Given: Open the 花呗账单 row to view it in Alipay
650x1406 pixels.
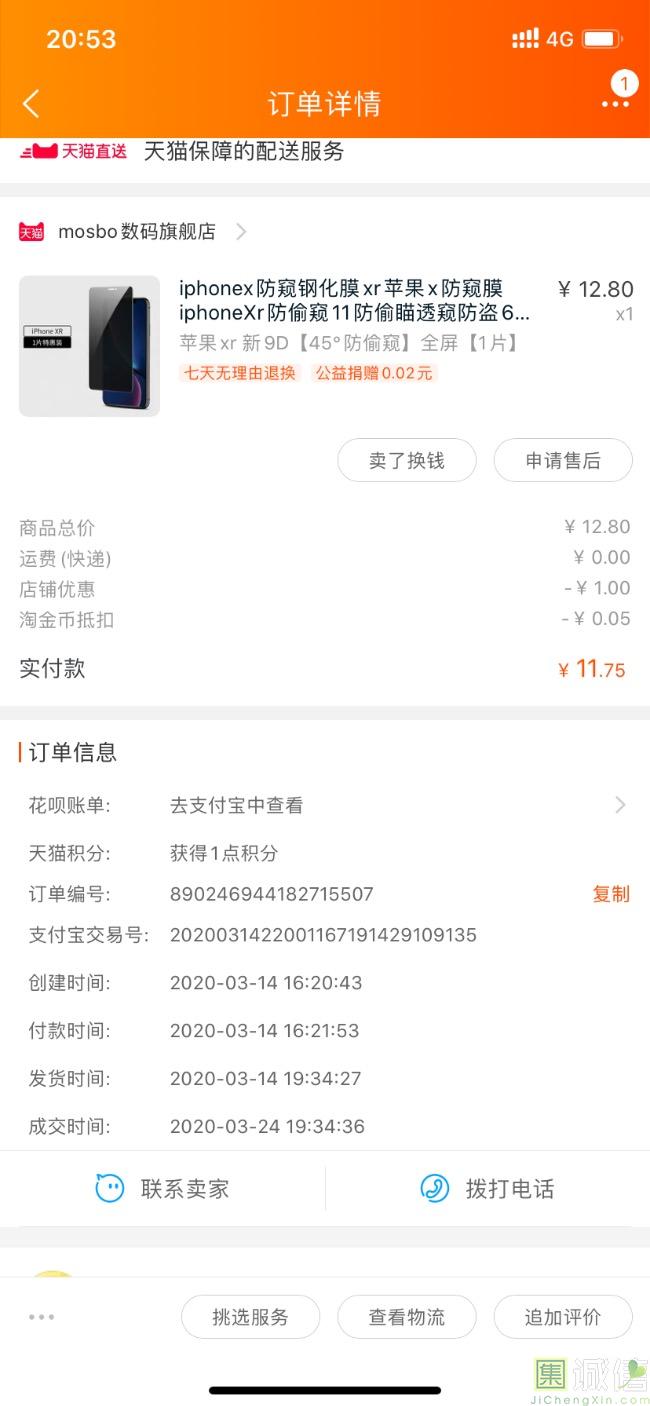Looking at the screenshot, I should pos(325,805).
